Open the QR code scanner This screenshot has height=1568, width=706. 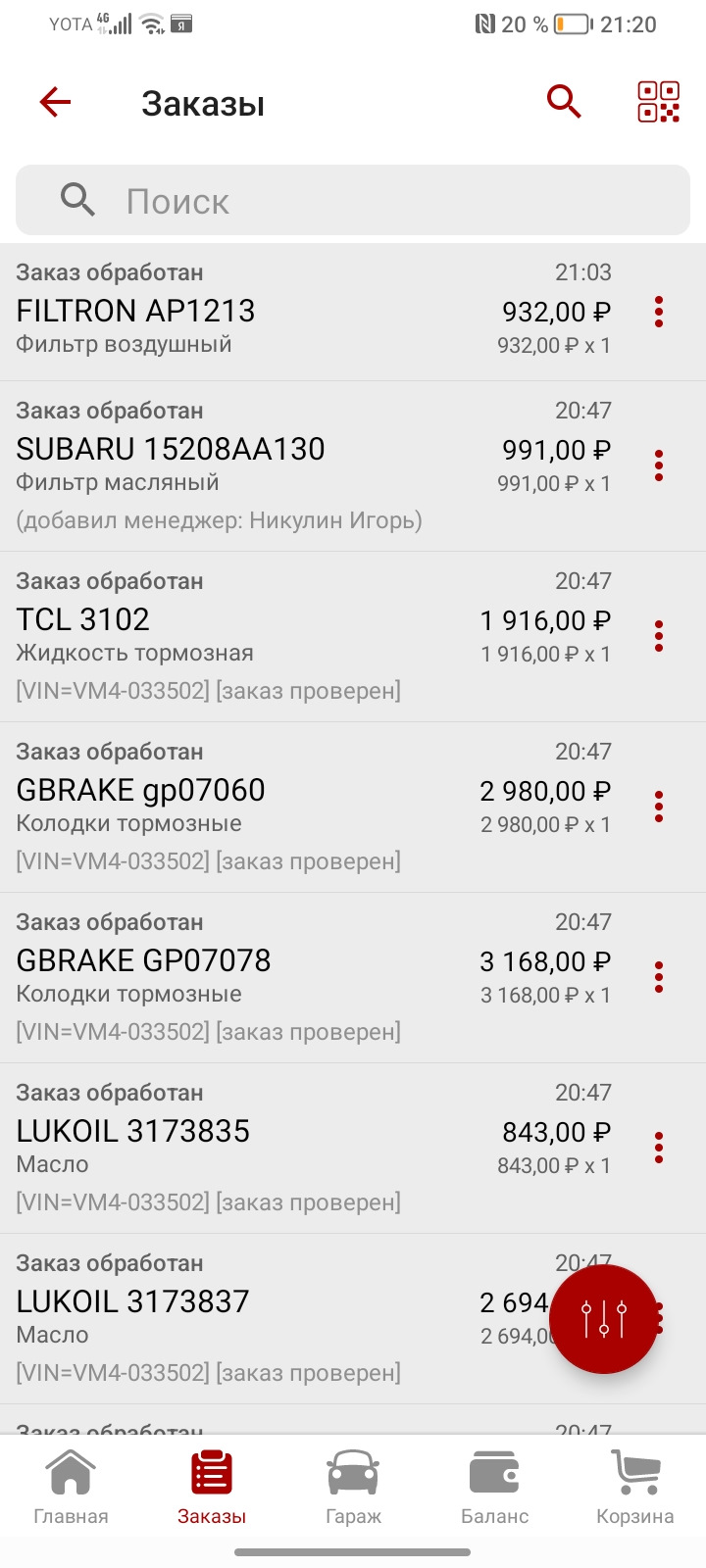tap(658, 102)
